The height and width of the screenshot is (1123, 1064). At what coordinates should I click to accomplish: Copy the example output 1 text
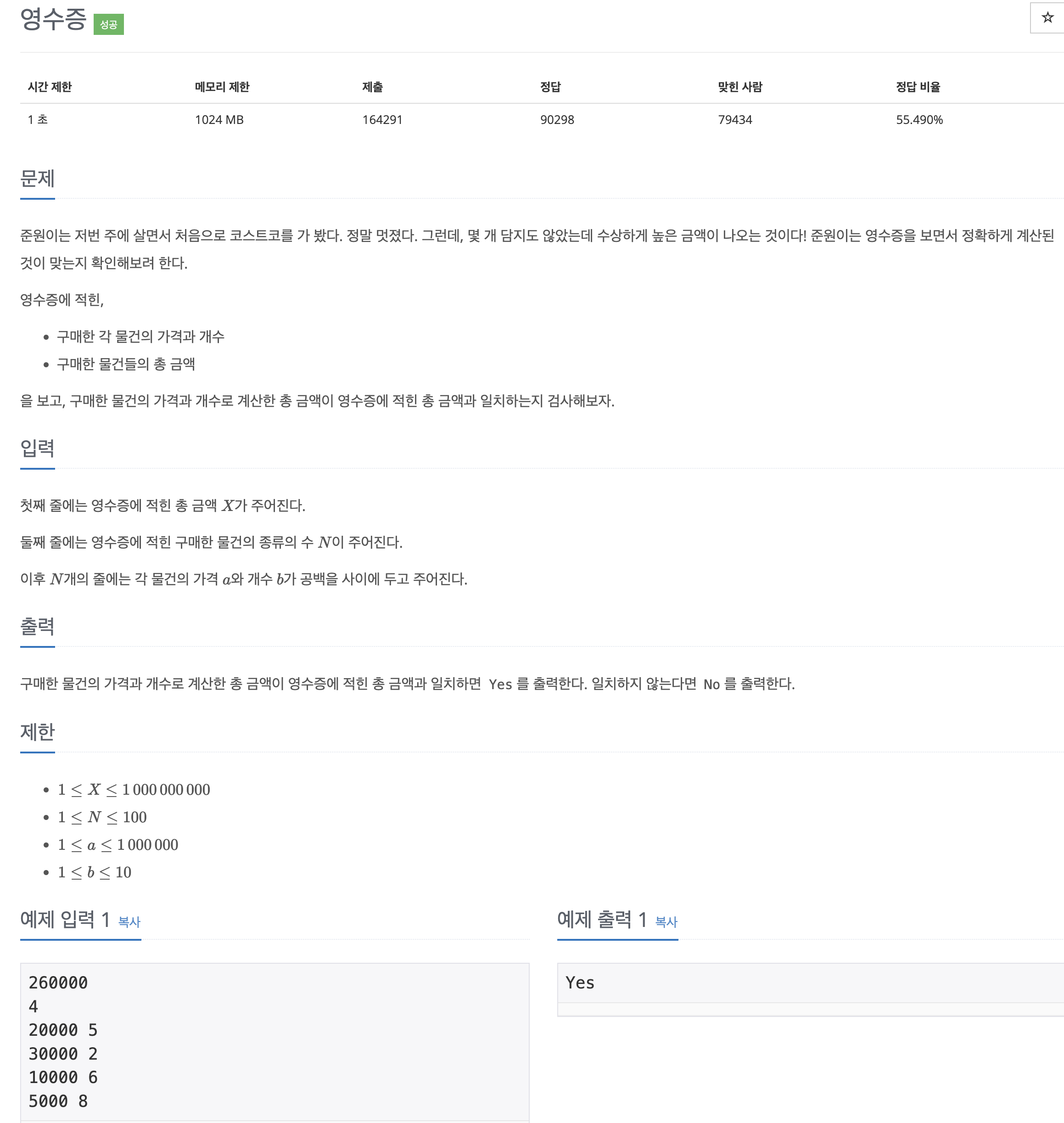666,921
